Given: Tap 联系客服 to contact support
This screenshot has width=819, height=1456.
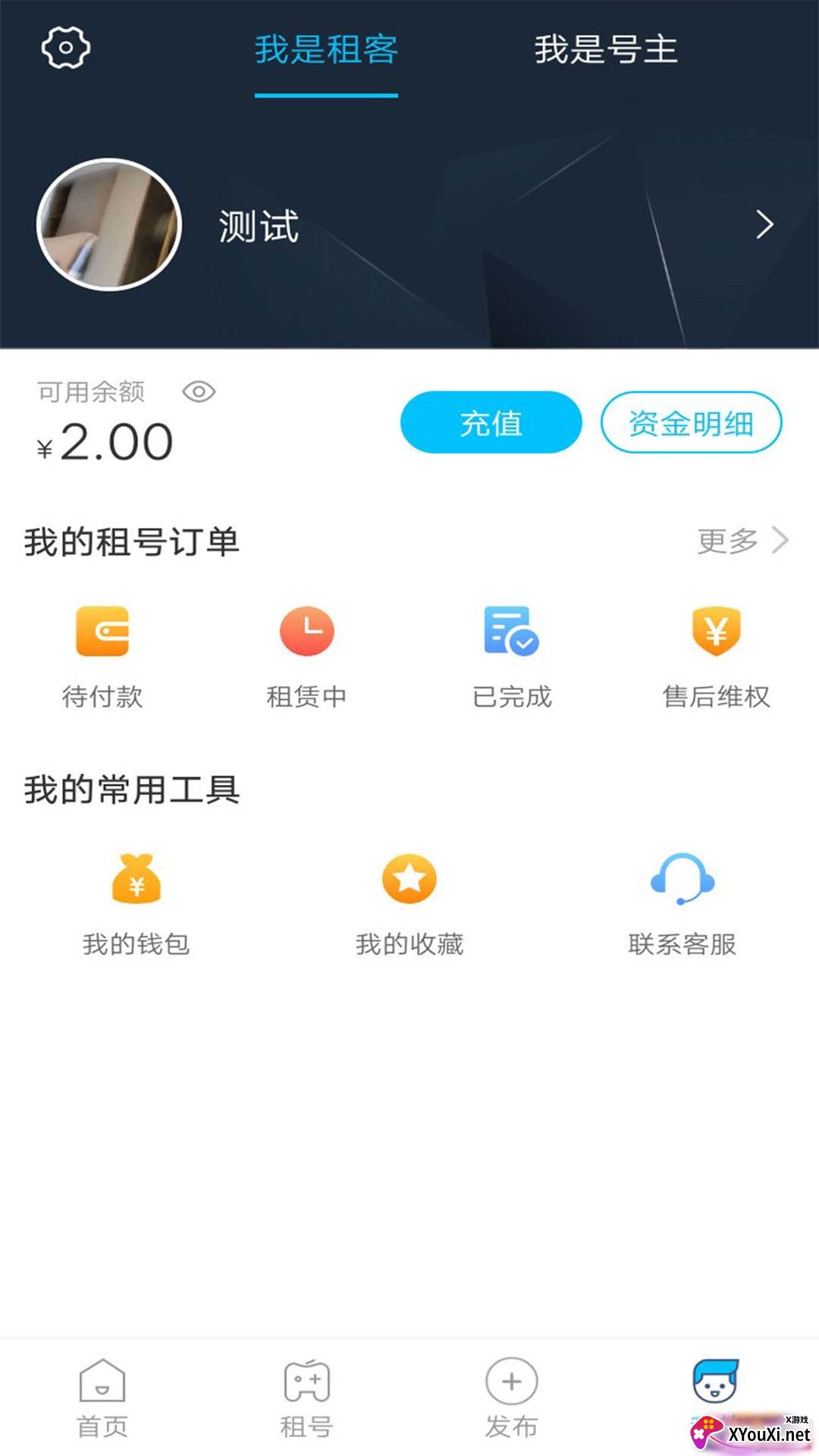Looking at the screenshot, I should pyautogui.click(x=682, y=904).
